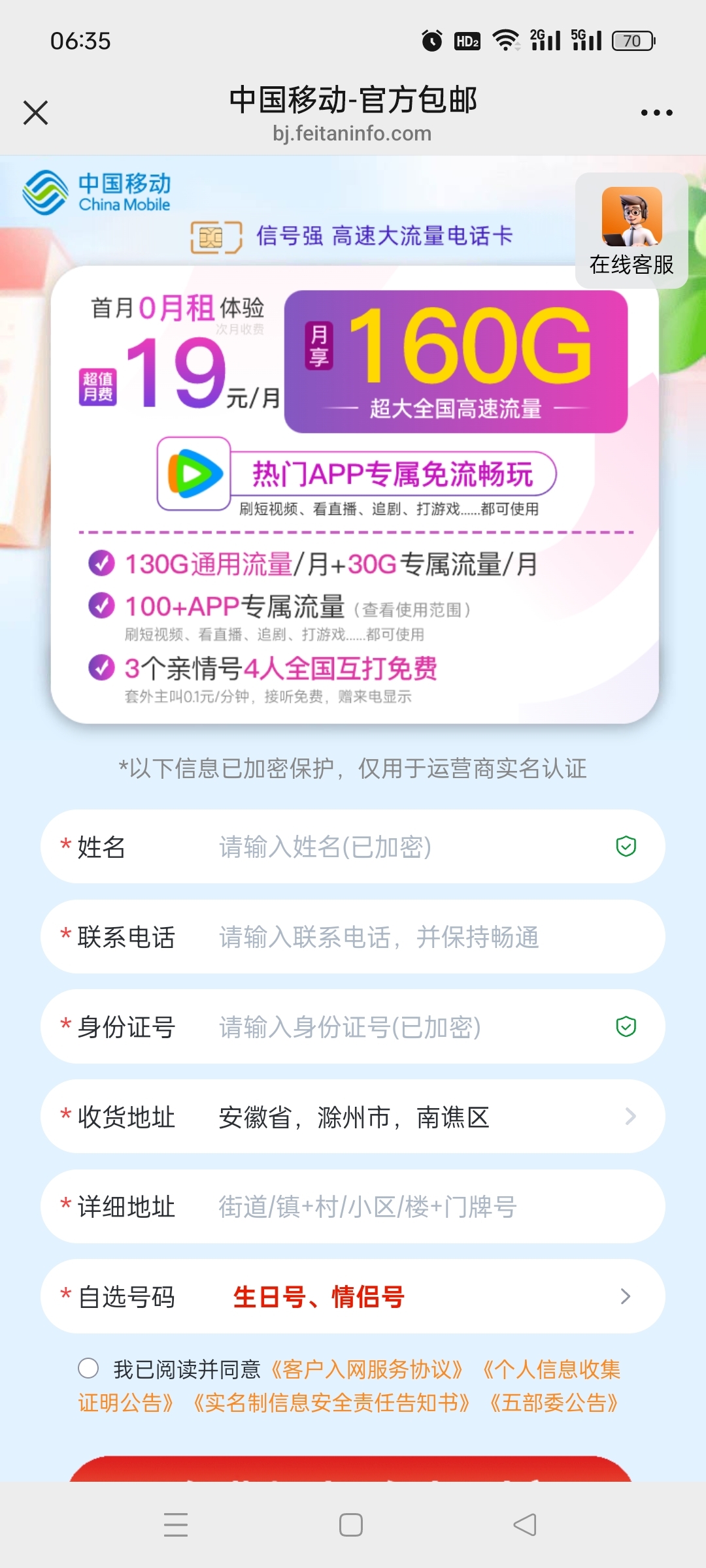Screen dimensions: 706x1568
Task: Tap the 详细地址 detailed address field
Action: 353,1207
